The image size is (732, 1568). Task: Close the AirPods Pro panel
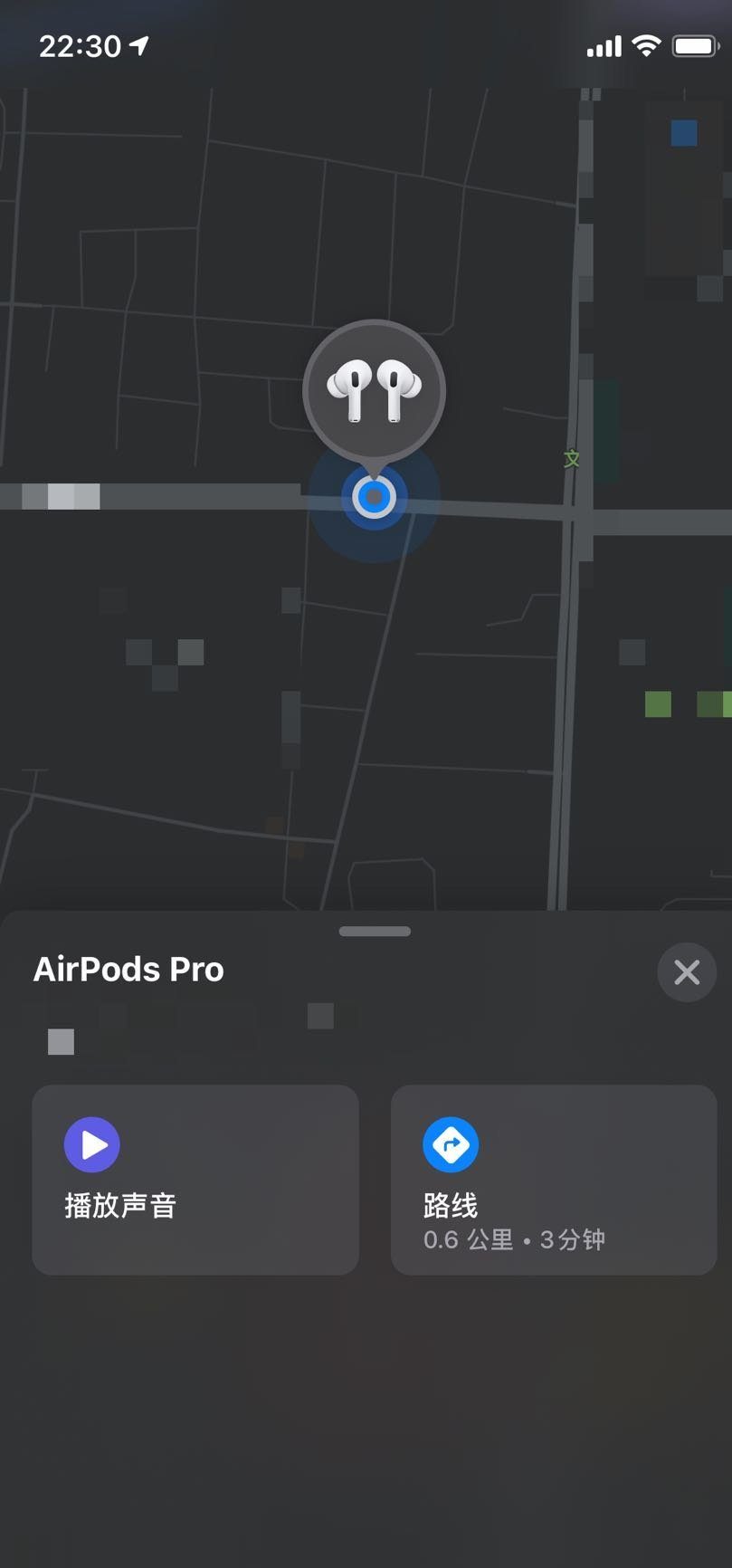point(687,972)
